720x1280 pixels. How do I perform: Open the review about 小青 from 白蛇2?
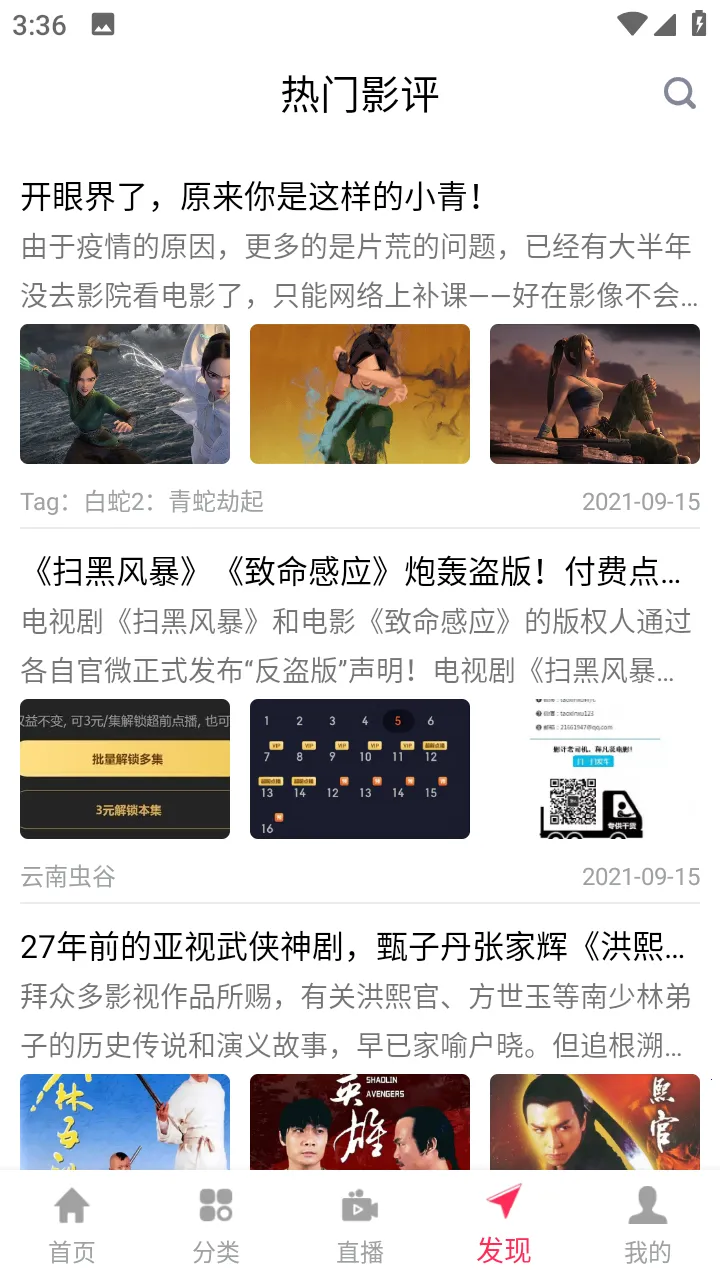point(252,197)
